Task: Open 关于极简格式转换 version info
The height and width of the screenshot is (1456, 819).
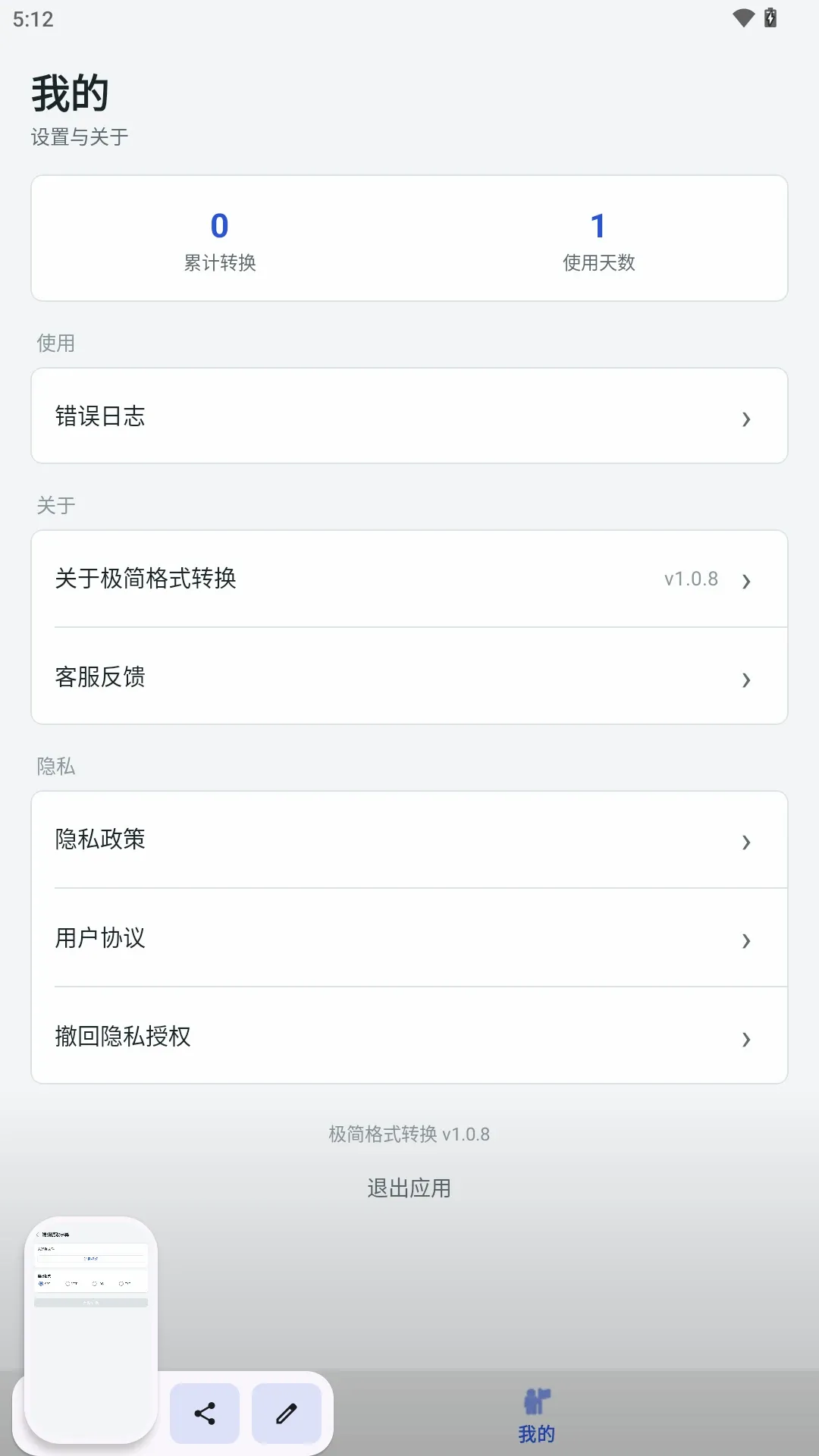Action: coord(409,579)
